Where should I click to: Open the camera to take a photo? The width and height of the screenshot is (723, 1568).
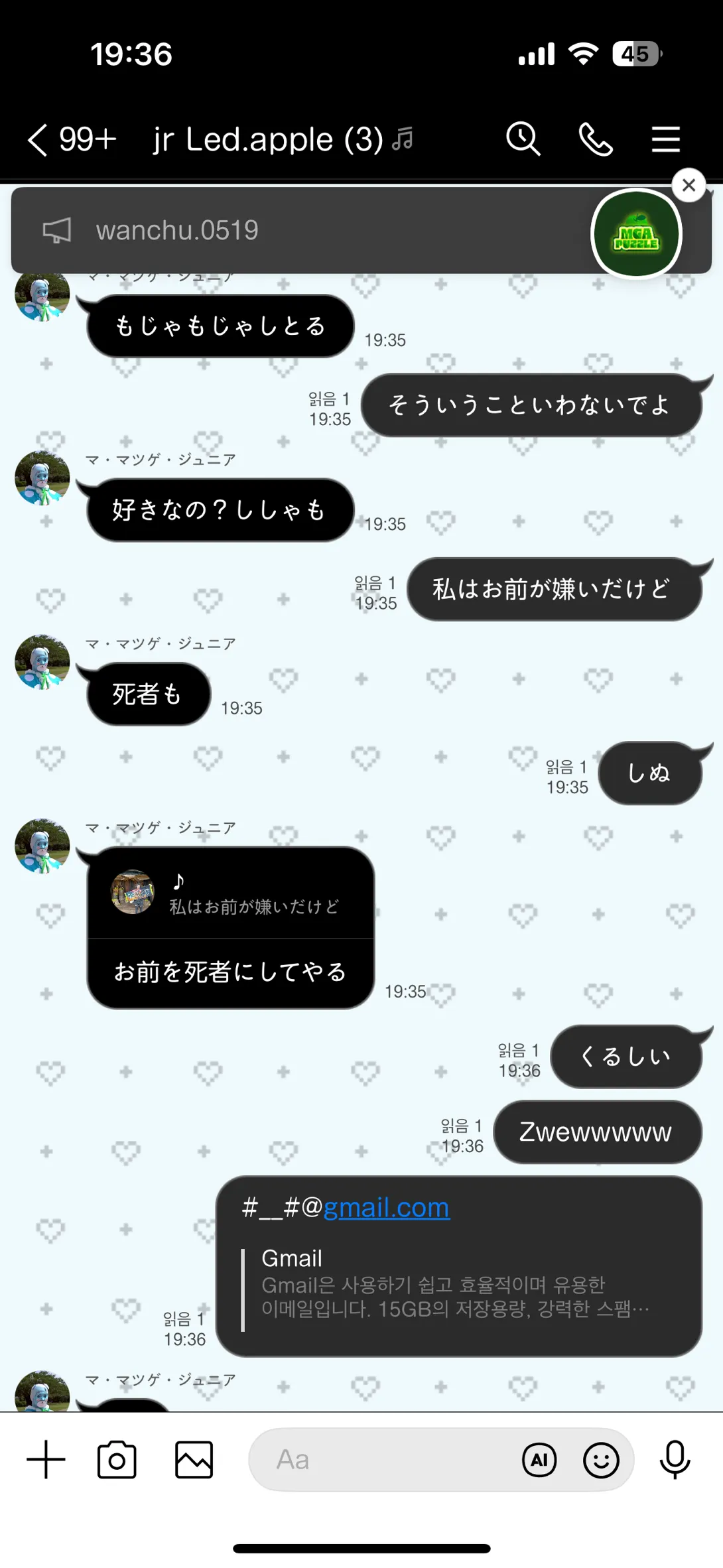pyautogui.click(x=117, y=1459)
